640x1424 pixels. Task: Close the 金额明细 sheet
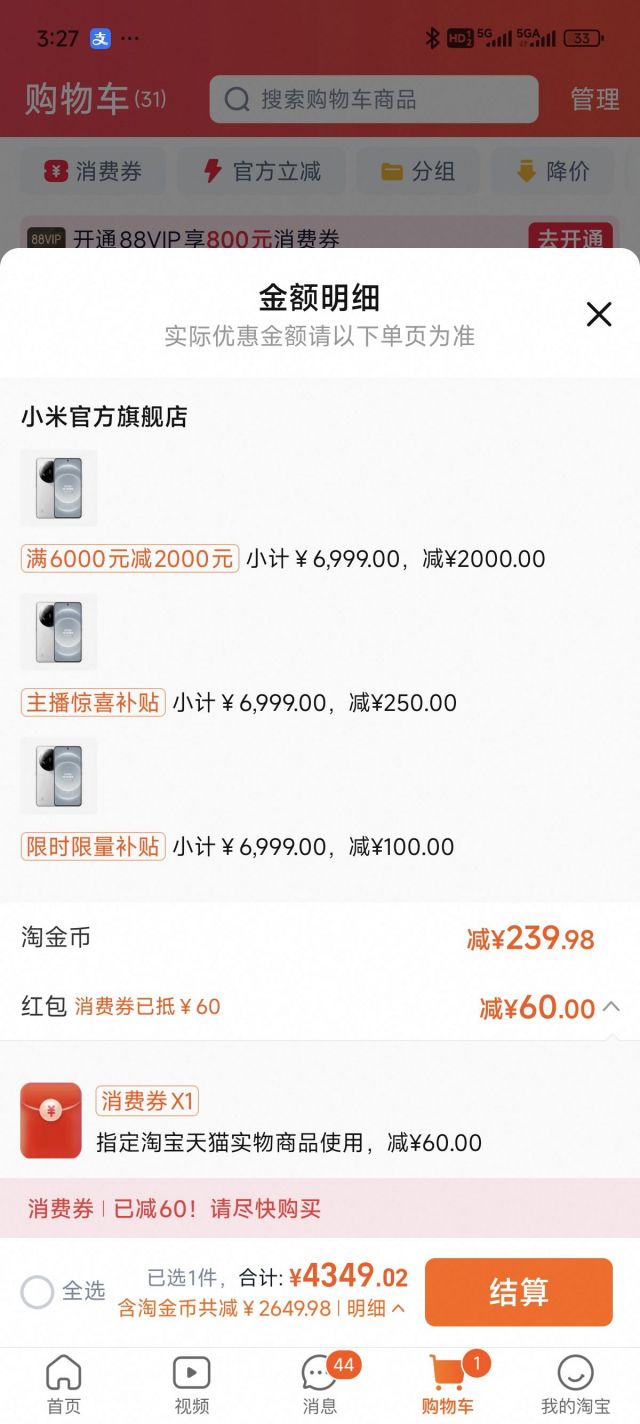coord(598,315)
